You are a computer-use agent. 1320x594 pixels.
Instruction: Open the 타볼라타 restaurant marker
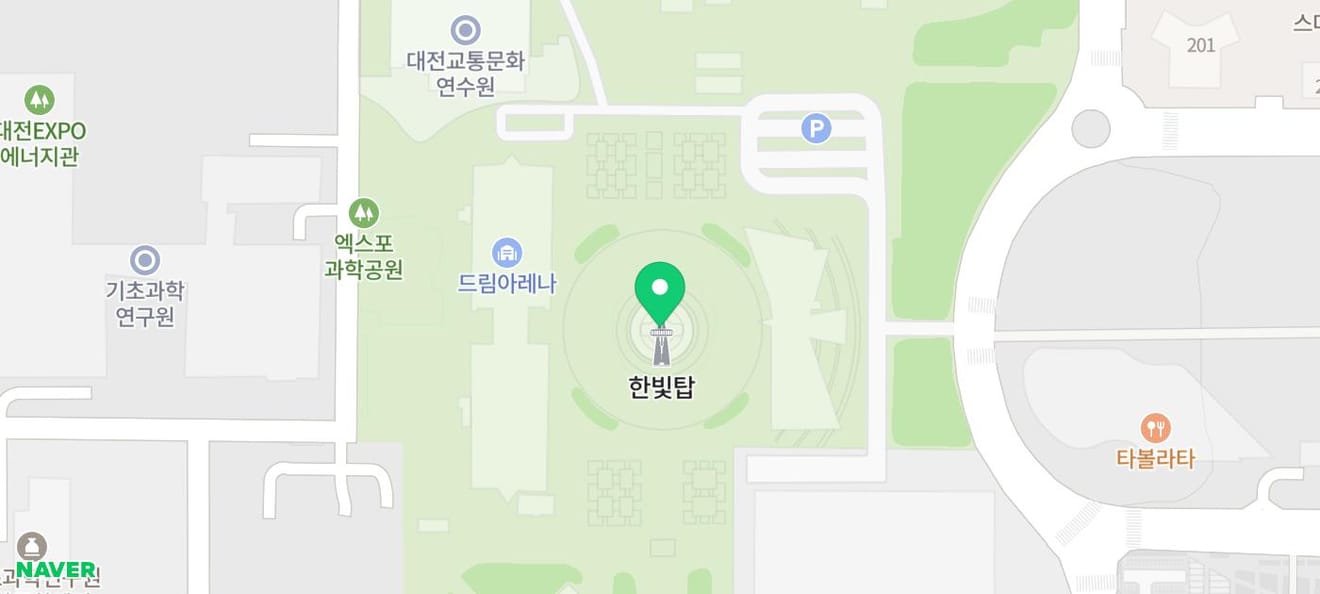pos(1155,429)
